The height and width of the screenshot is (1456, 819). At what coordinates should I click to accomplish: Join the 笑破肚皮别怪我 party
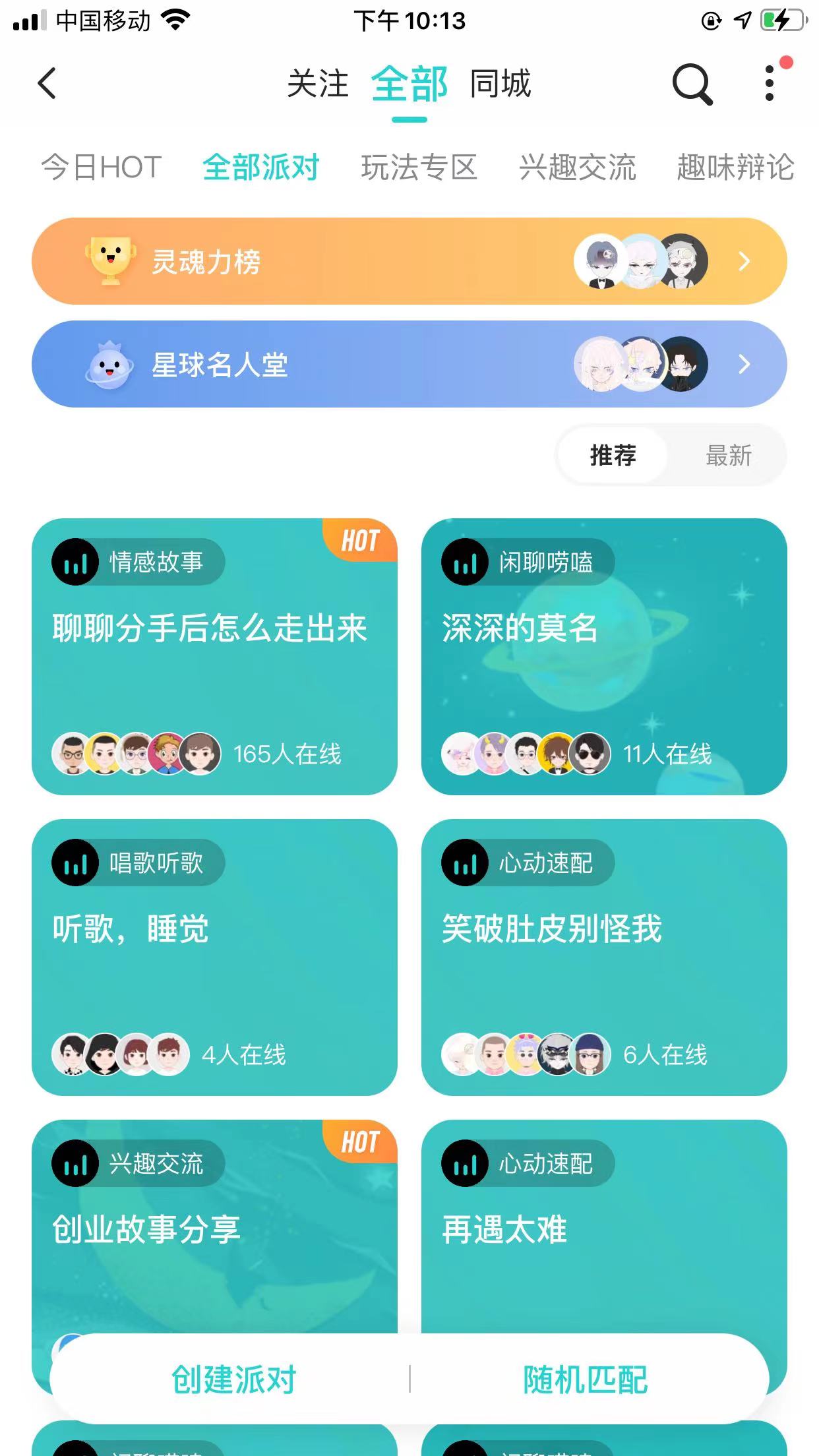[x=603, y=957]
